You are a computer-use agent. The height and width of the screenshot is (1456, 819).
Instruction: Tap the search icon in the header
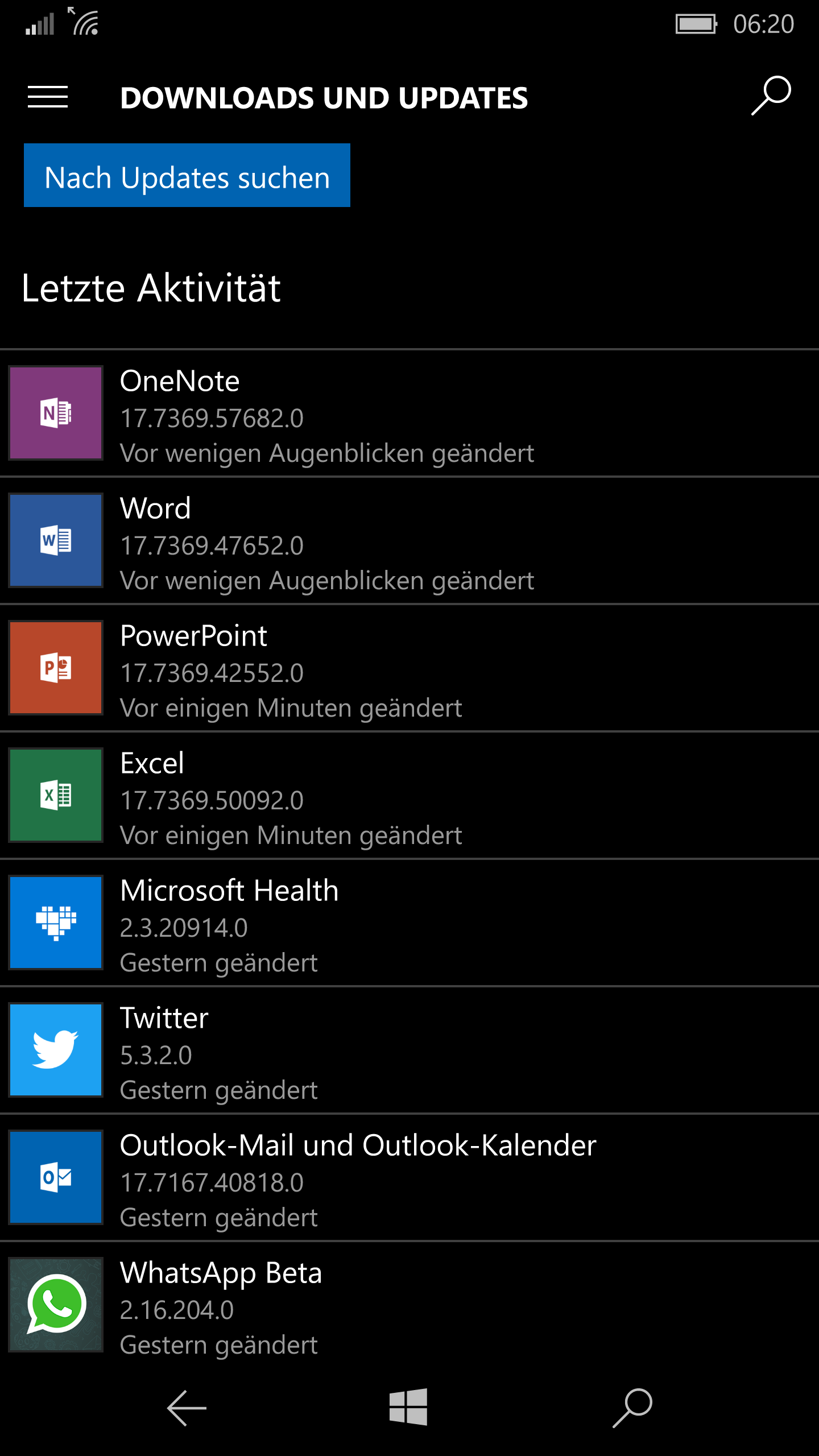point(771,96)
